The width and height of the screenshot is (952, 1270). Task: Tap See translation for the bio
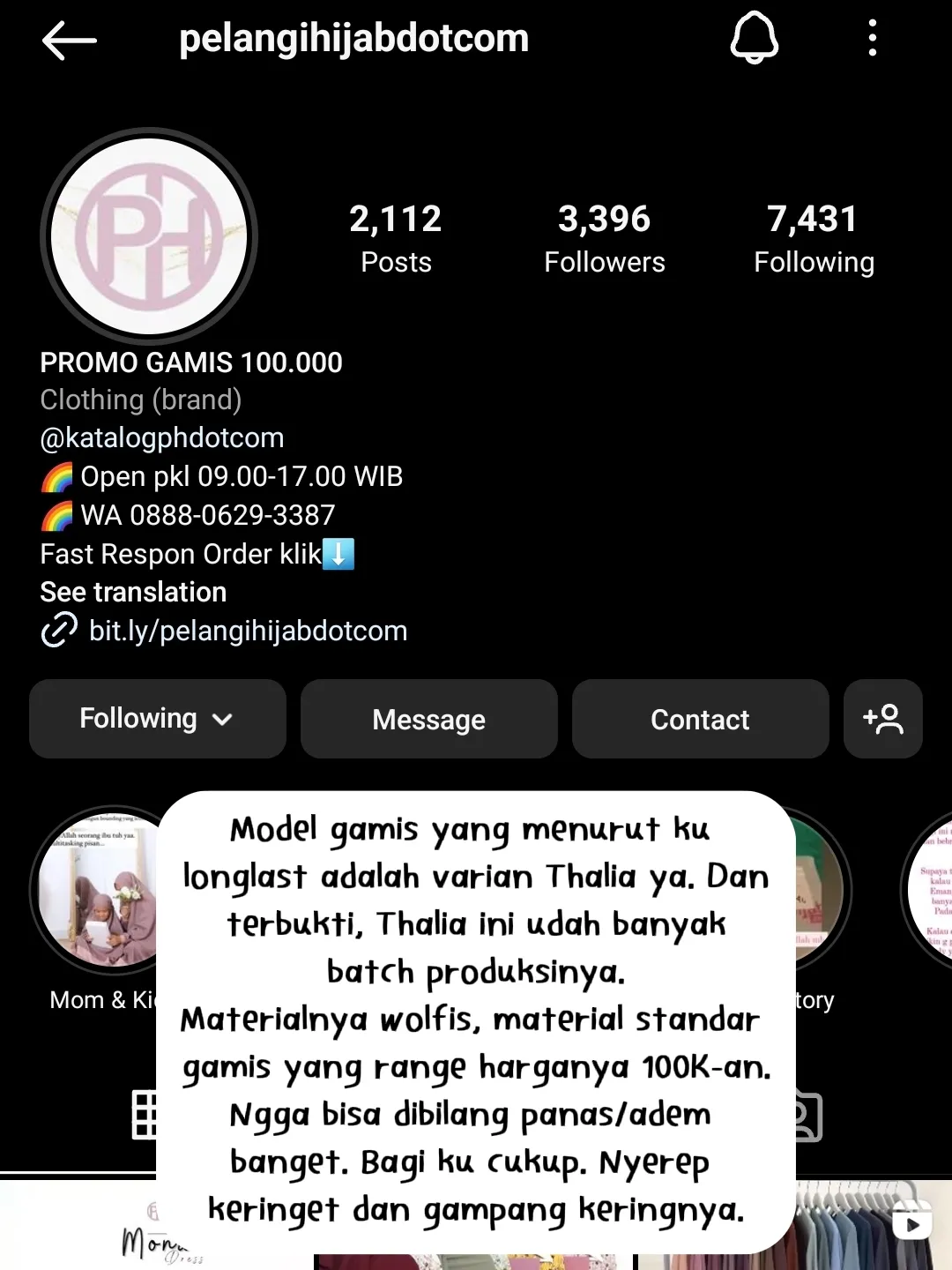click(133, 592)
